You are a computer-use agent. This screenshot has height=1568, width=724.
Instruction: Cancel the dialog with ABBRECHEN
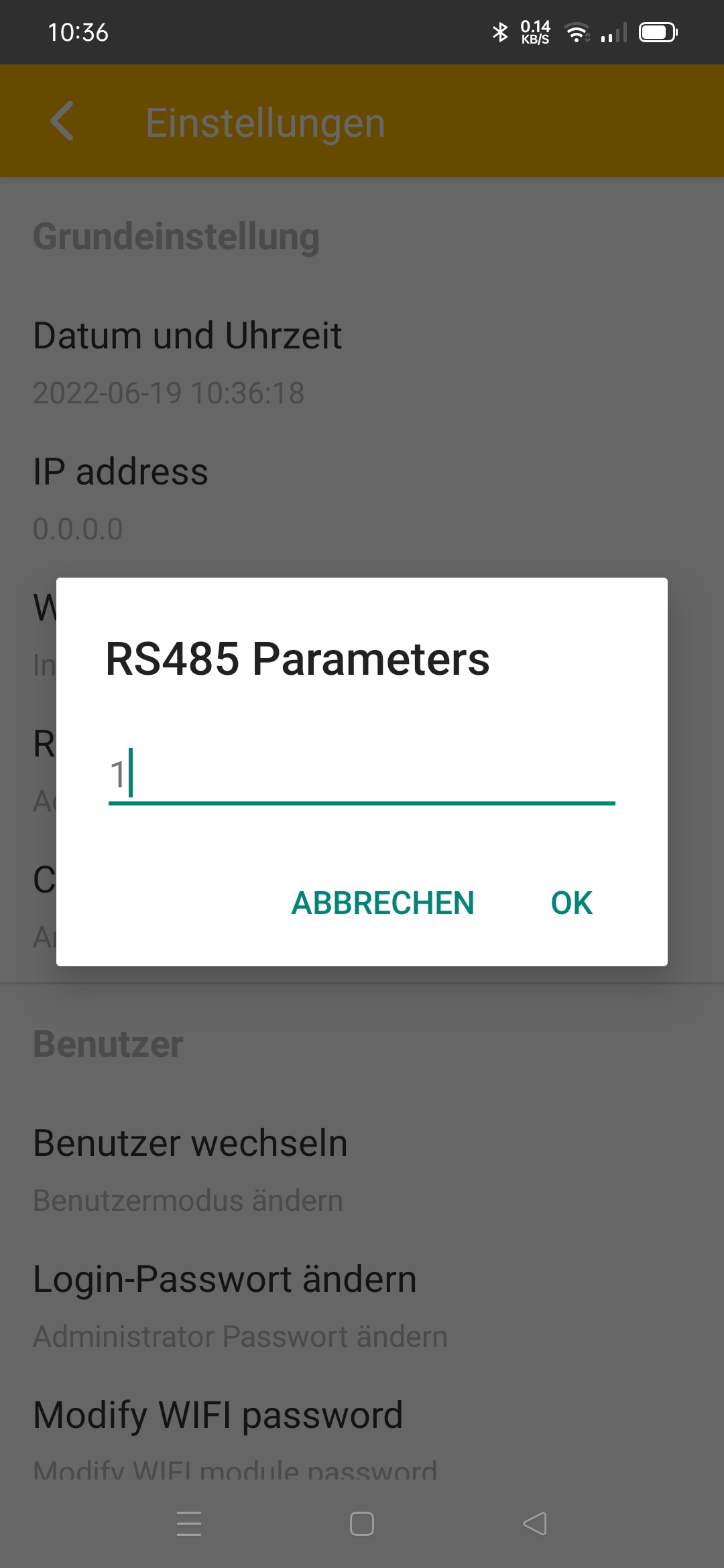pos(383,903)
